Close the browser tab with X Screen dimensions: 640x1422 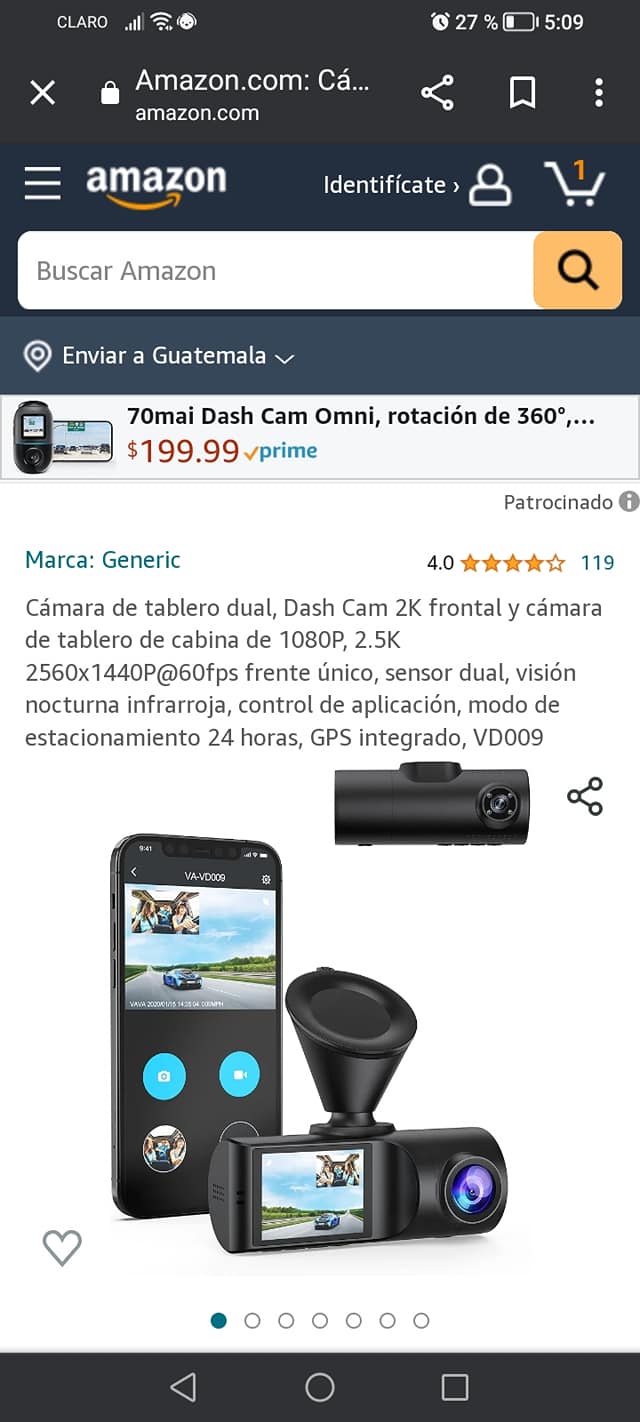[x=42, y=94]
